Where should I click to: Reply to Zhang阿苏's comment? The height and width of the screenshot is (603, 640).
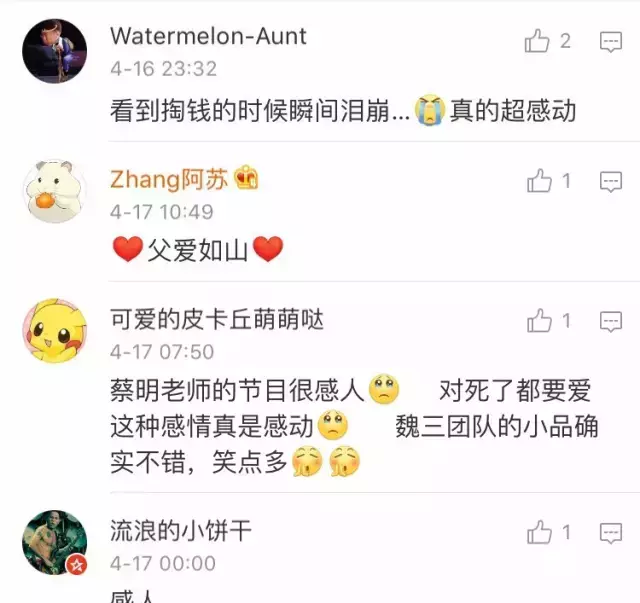coord(611,181)
